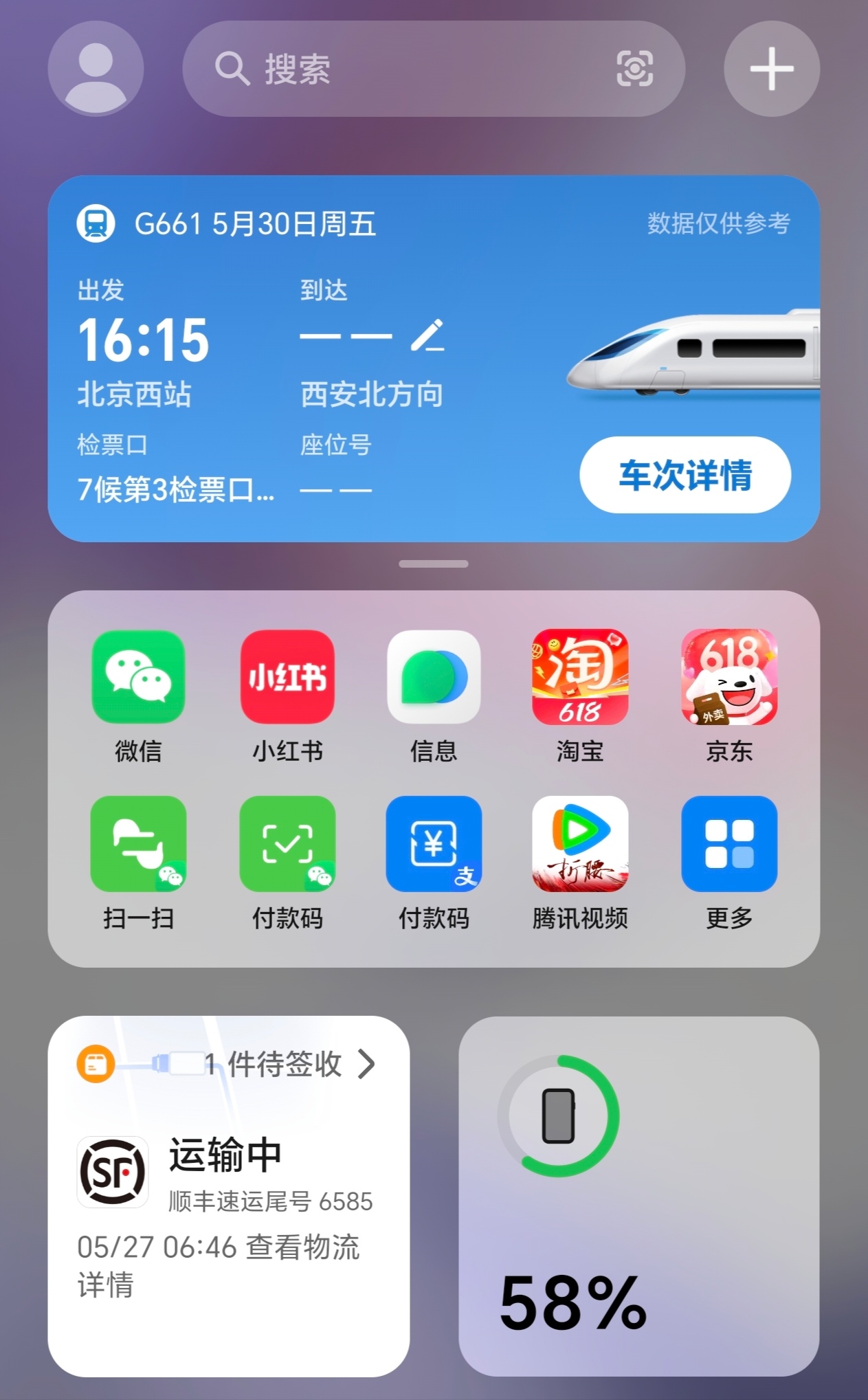Open WeChat 扫一扫 scanner
Screen dimensions: 868x1400
click(138, 844)
